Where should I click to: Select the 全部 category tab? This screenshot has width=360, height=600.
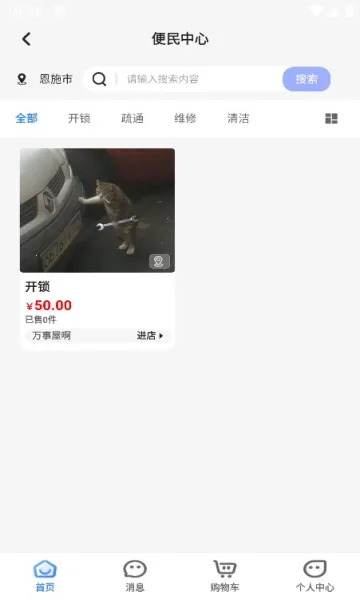coord(26,118)
